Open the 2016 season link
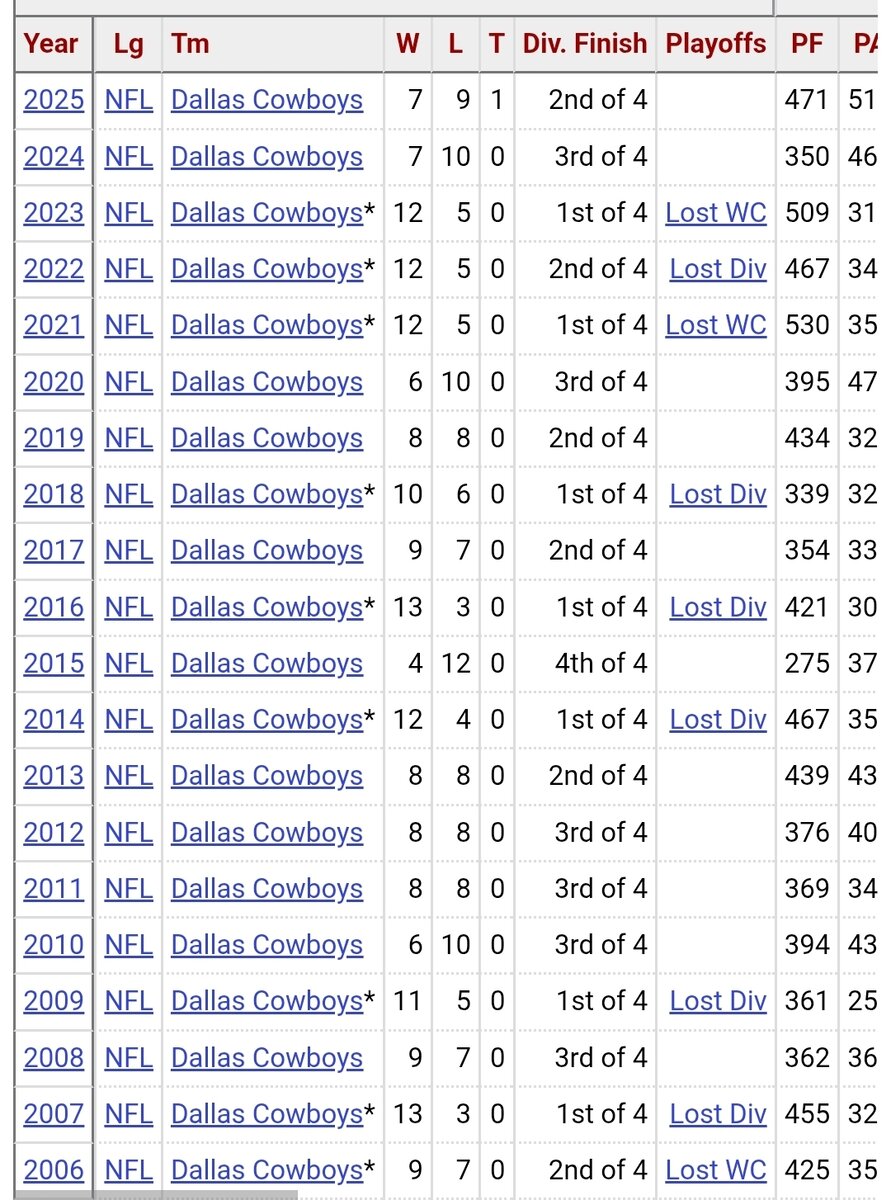This screenshot has width=891, height=1200. coord(54,607)
